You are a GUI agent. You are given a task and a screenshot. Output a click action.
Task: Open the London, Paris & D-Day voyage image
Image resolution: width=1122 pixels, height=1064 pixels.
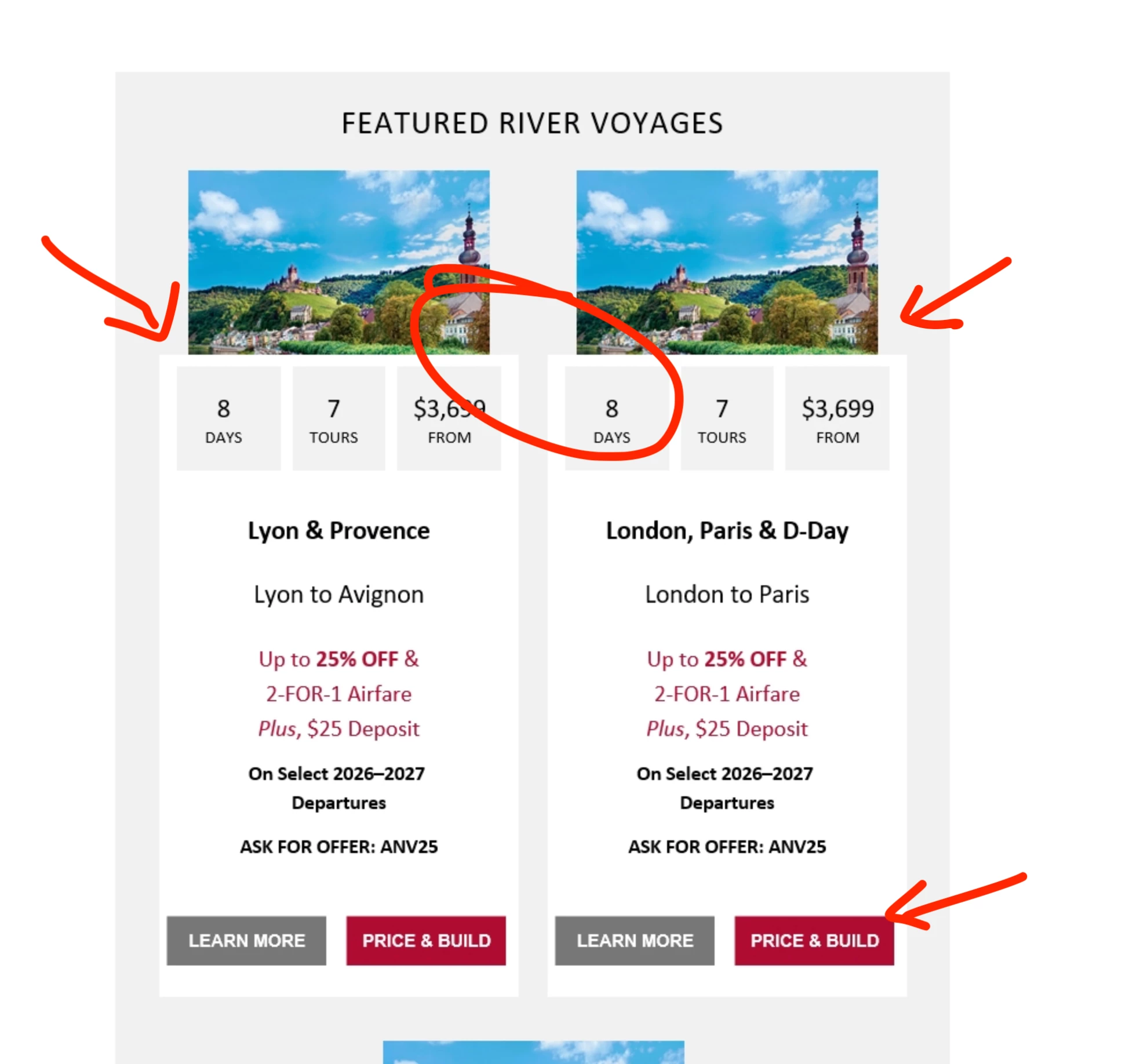click(727, 262)
